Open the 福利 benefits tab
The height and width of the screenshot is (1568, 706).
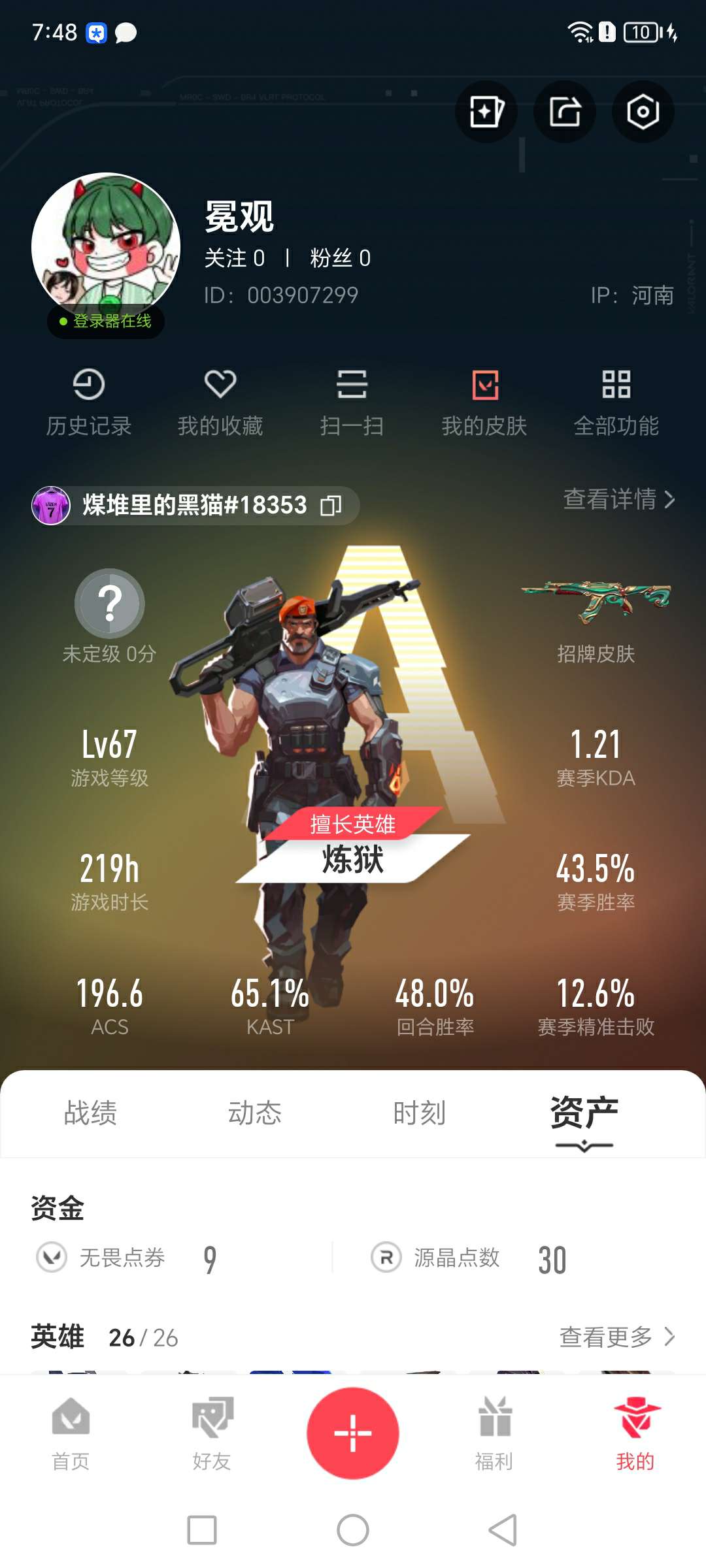pos(494,1433)
